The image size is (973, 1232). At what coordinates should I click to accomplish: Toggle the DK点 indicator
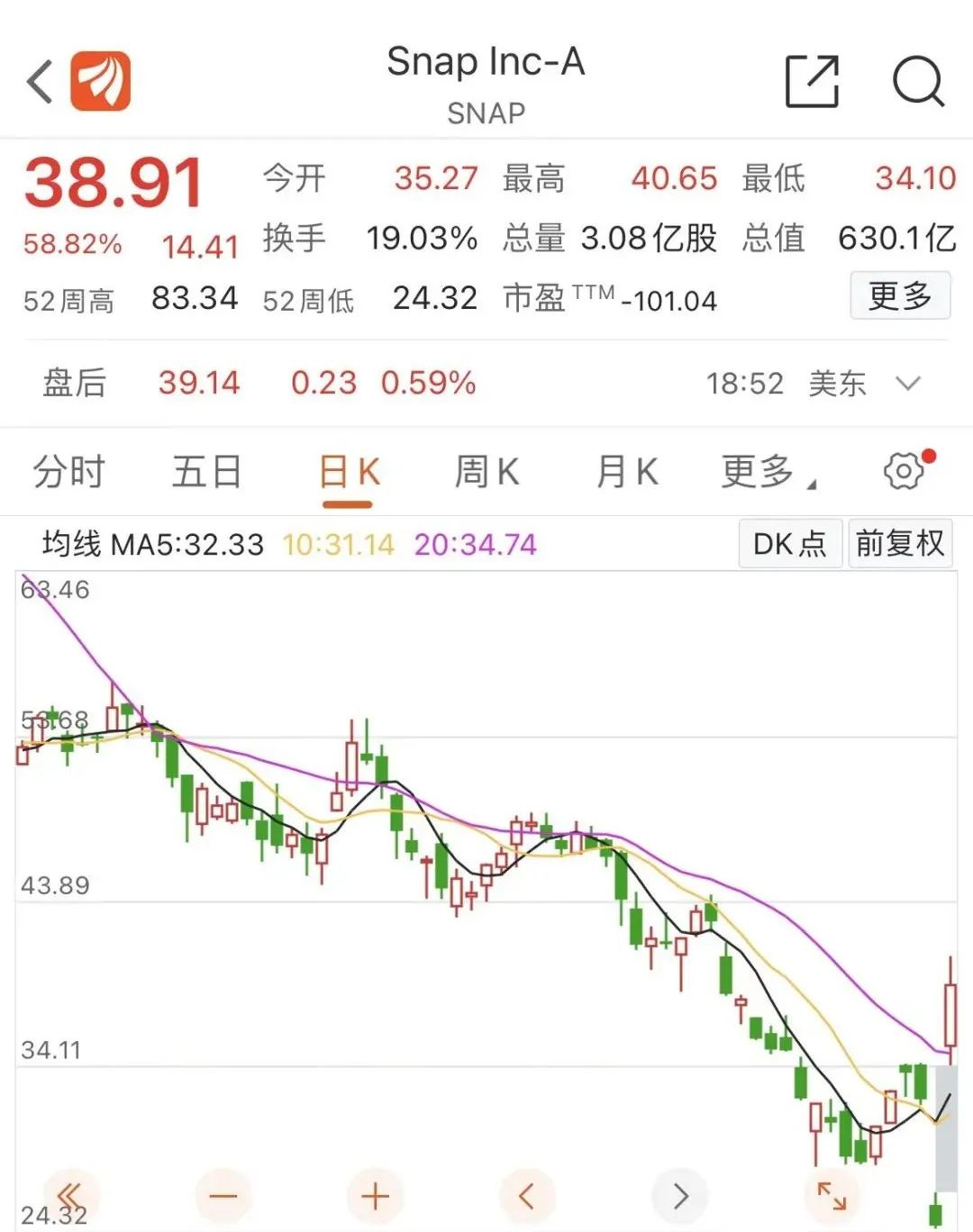(x=790, y=543)
